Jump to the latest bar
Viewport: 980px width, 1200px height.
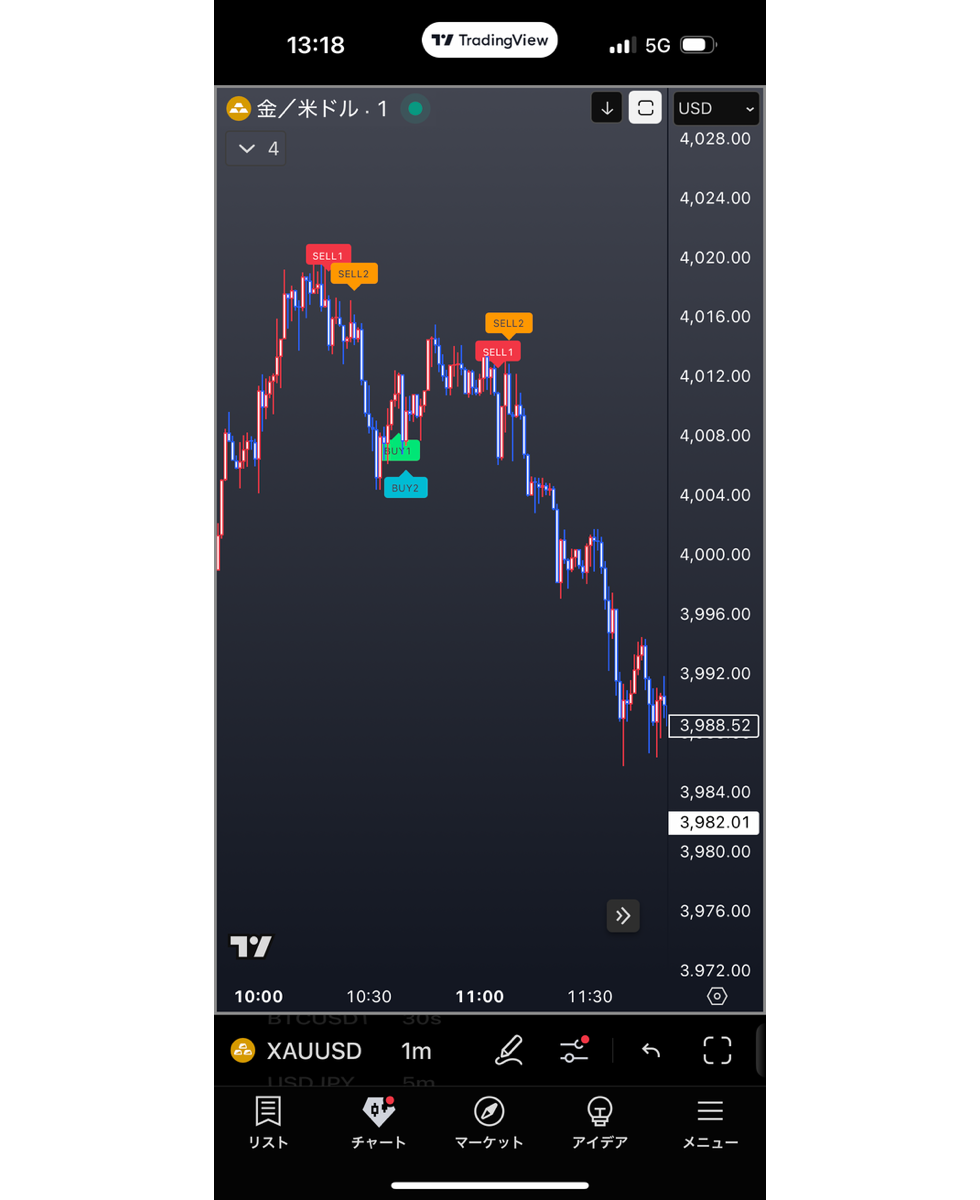623,916
